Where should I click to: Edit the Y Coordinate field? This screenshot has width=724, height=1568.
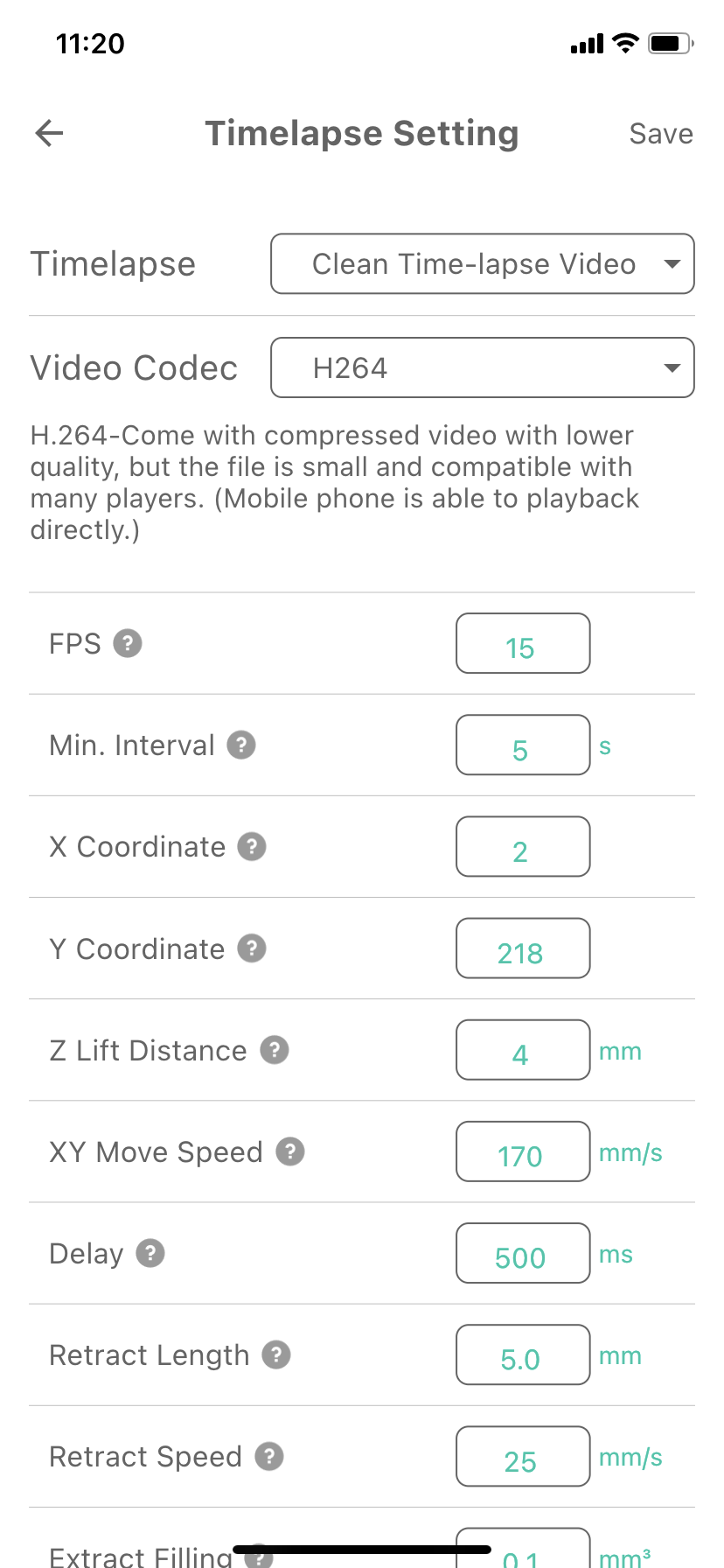point(523,948)
